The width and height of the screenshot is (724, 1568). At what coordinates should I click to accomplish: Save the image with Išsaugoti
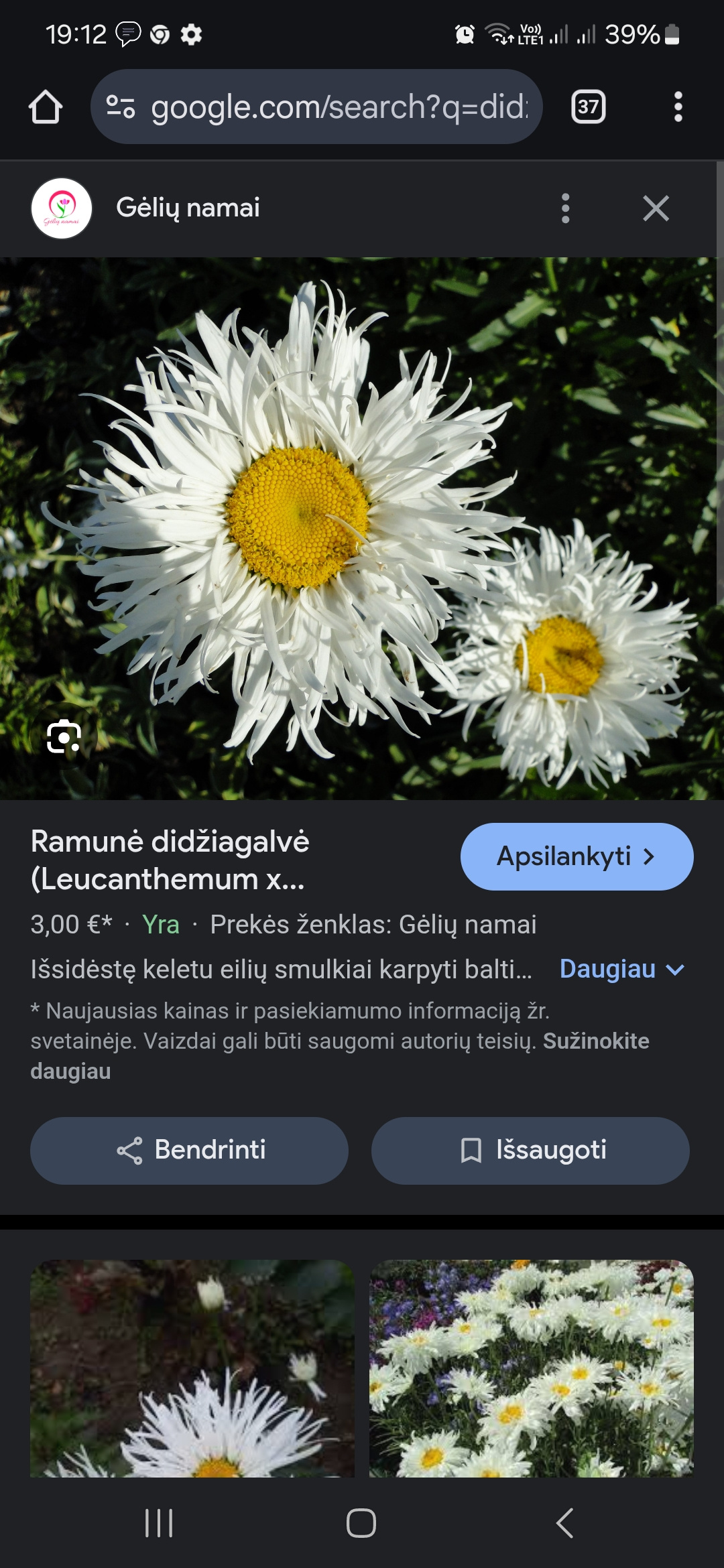pyautogui.click(x=530, y=1150)
